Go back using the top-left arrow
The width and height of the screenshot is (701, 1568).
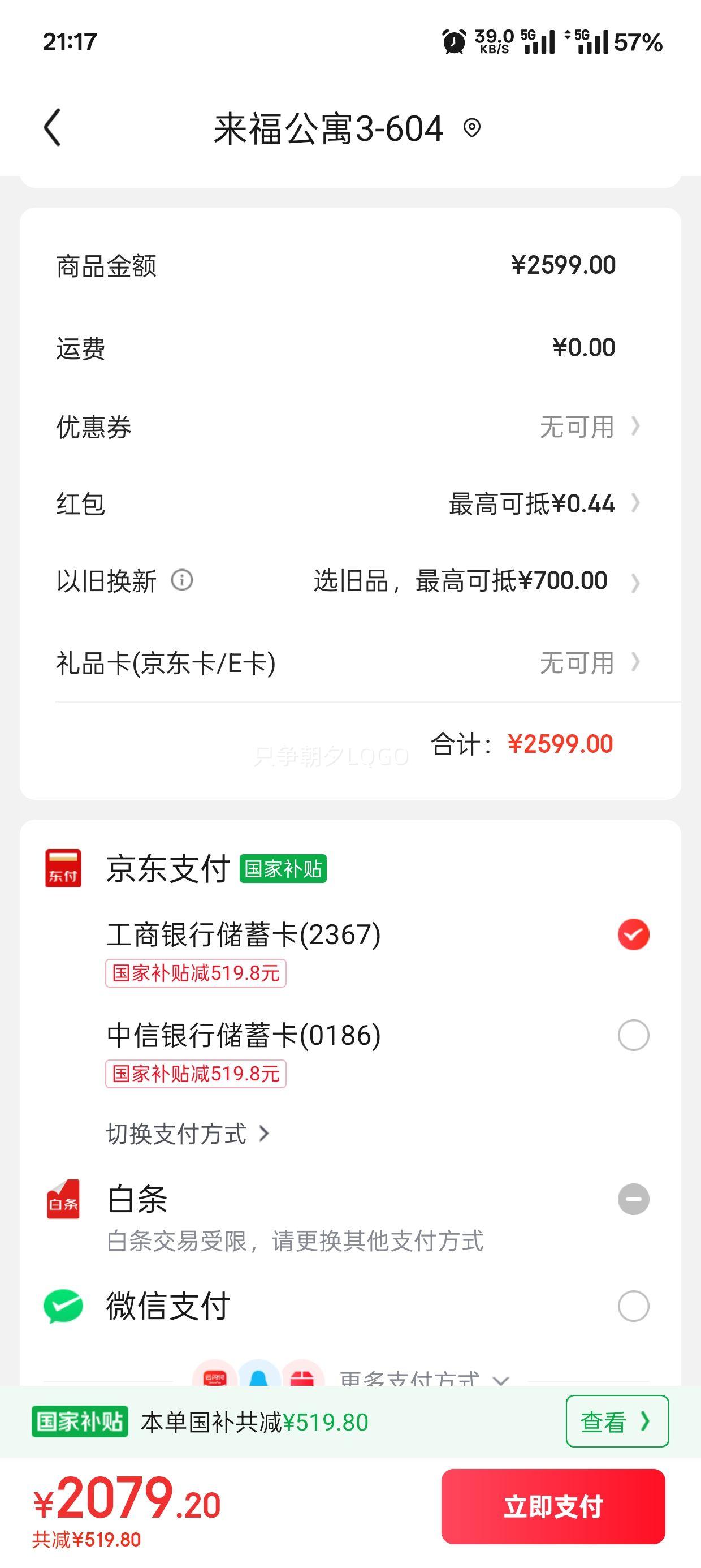point(53,128)
